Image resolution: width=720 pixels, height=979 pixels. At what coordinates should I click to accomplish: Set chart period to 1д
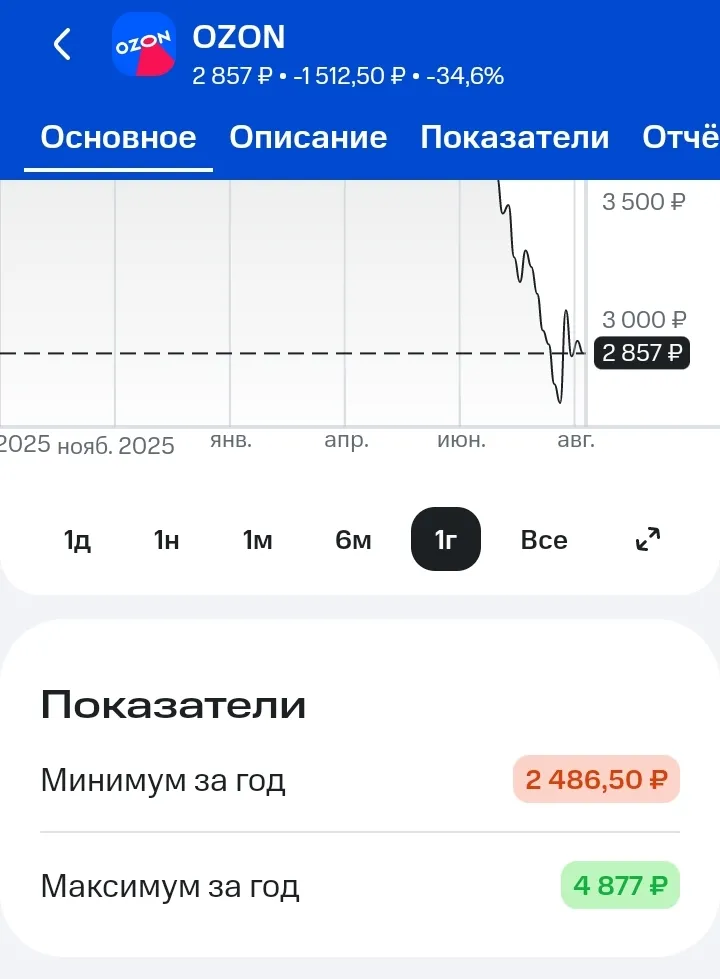coord(77,540)
